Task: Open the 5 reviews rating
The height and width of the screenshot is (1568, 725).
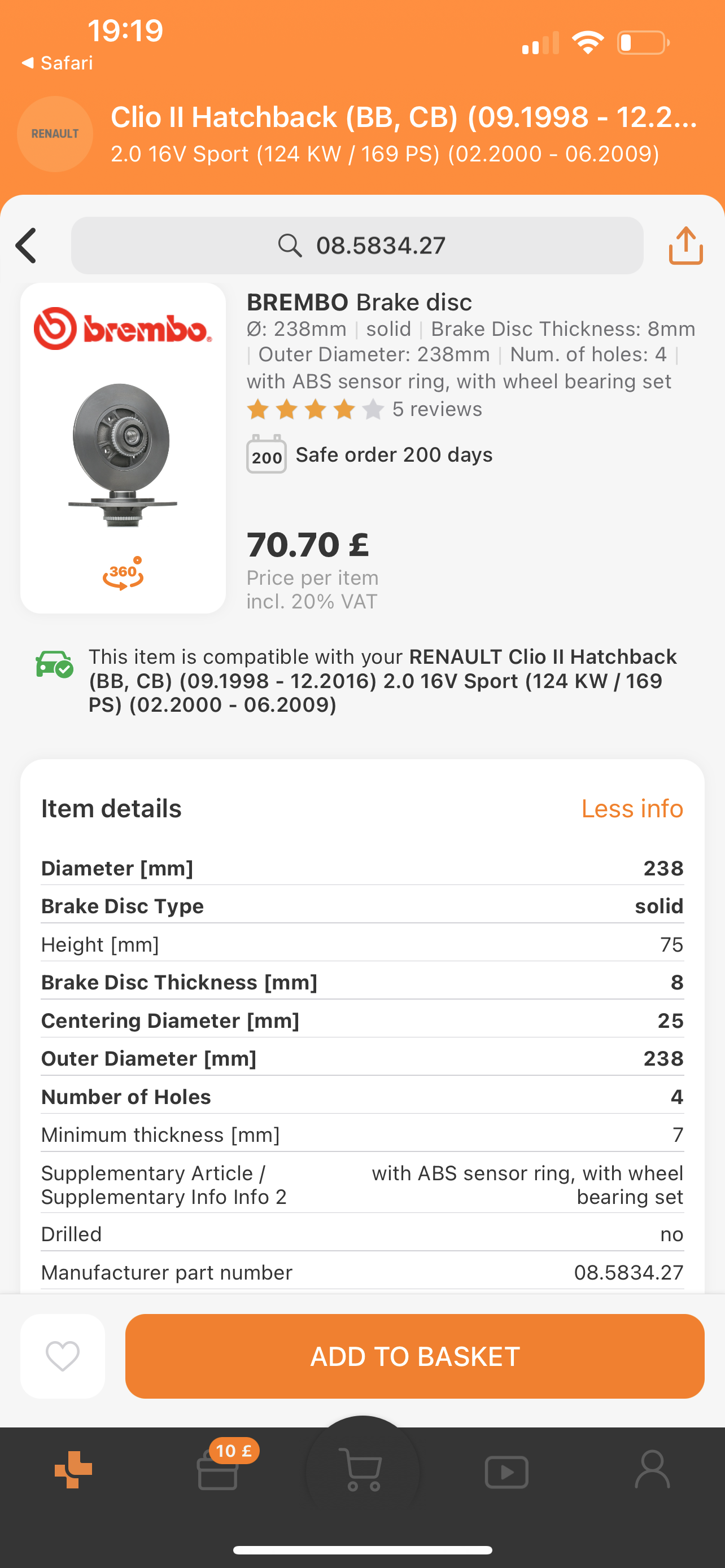Action: tap(364, 409)
